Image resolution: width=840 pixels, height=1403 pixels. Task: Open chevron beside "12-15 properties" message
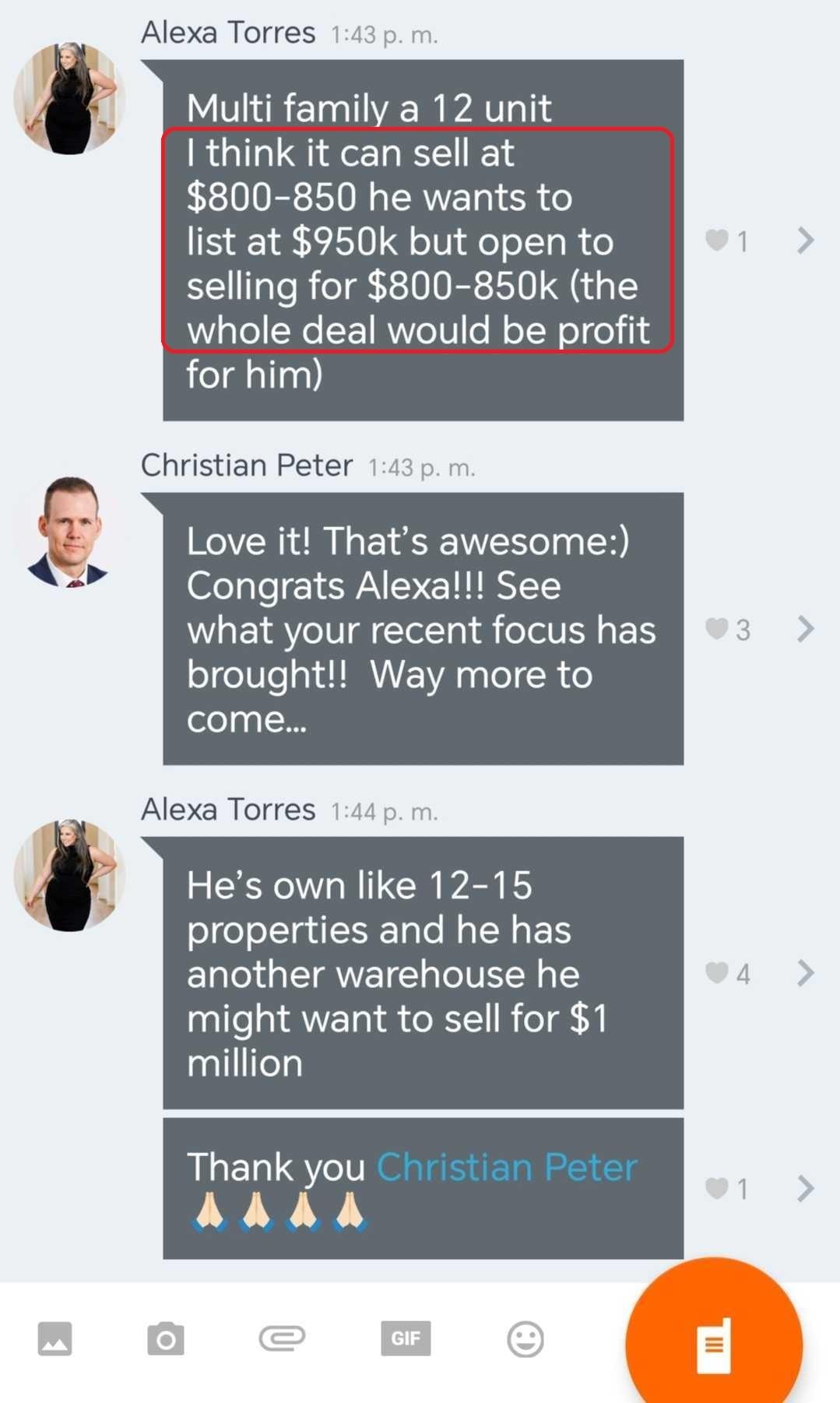806,972
